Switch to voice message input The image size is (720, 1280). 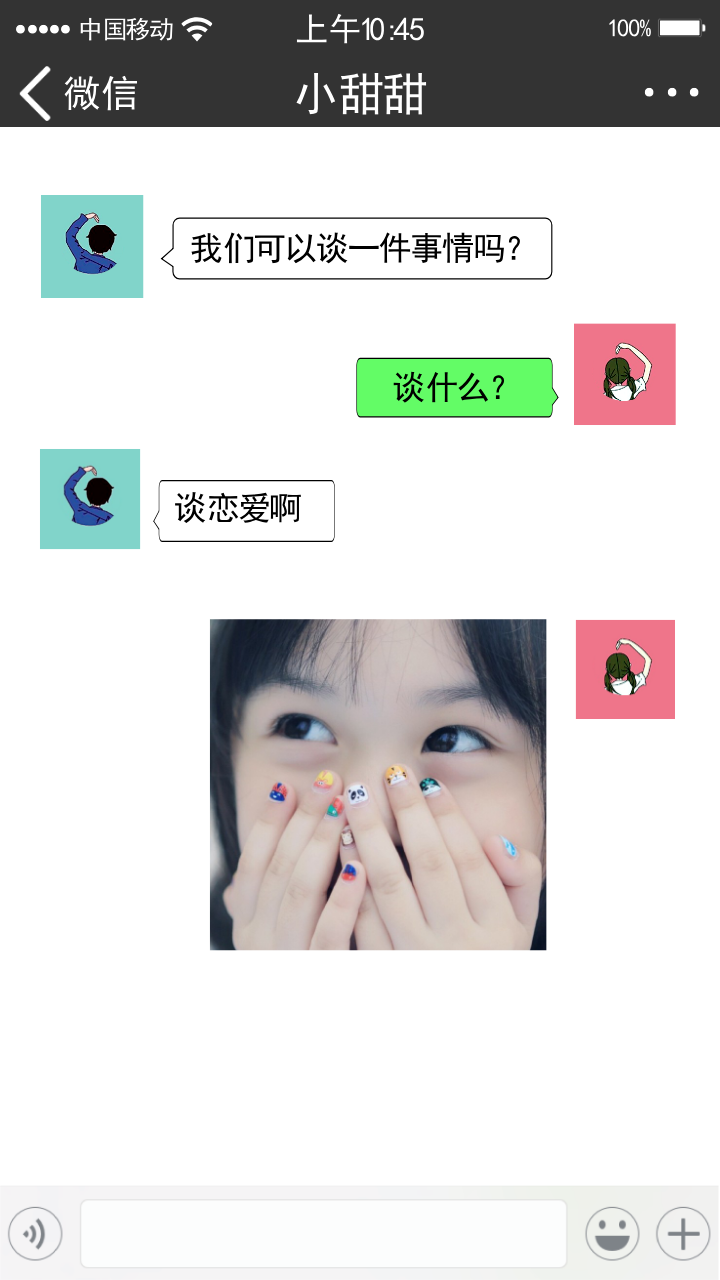[35, 1234]
